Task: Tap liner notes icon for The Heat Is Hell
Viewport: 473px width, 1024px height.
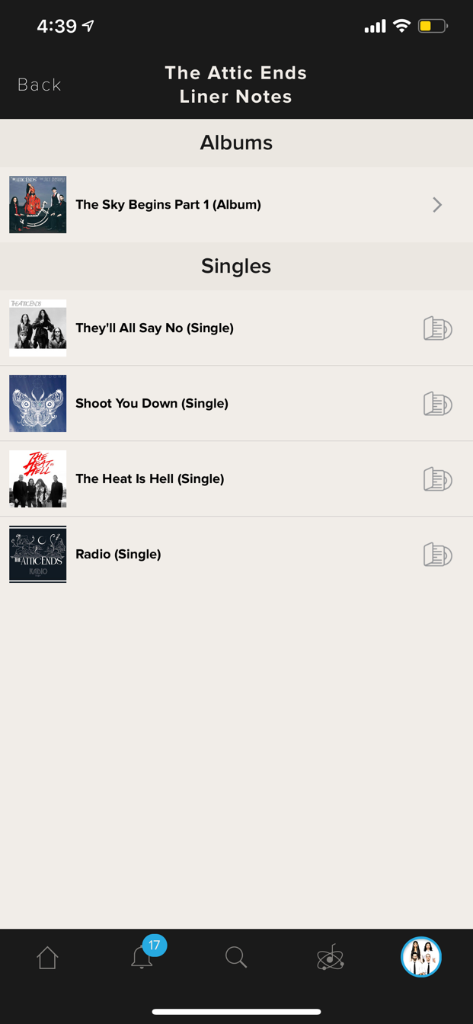Action: point(438,479)
